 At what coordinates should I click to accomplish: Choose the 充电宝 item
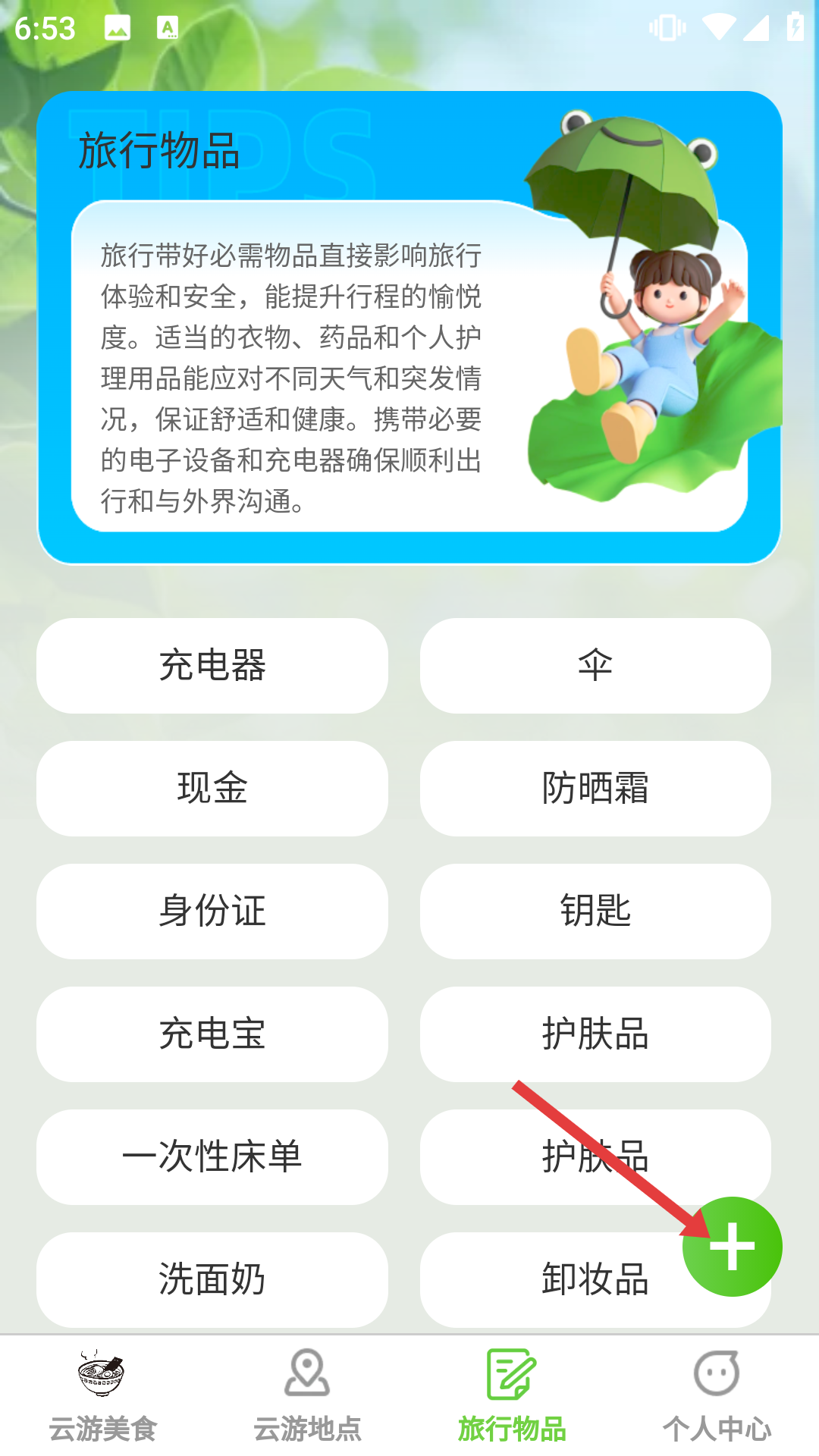[212, 1034]
